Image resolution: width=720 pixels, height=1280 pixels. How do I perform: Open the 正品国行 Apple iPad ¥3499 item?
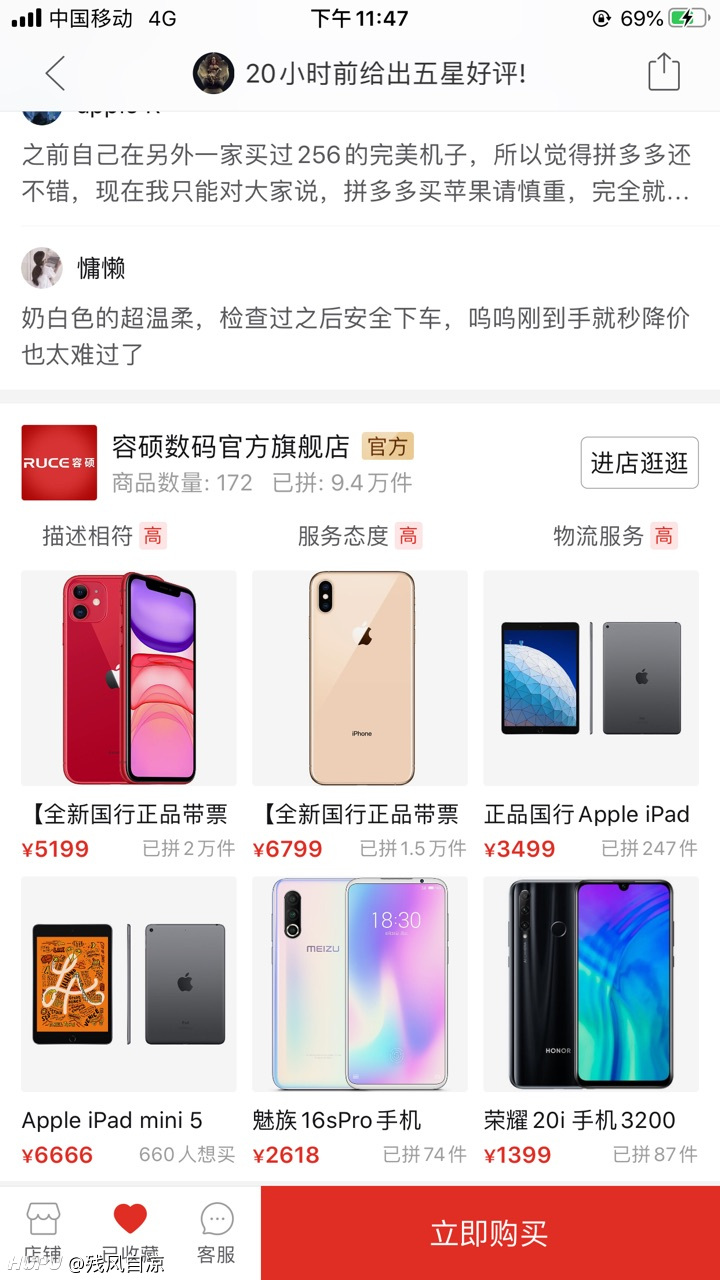click(591, 715)
